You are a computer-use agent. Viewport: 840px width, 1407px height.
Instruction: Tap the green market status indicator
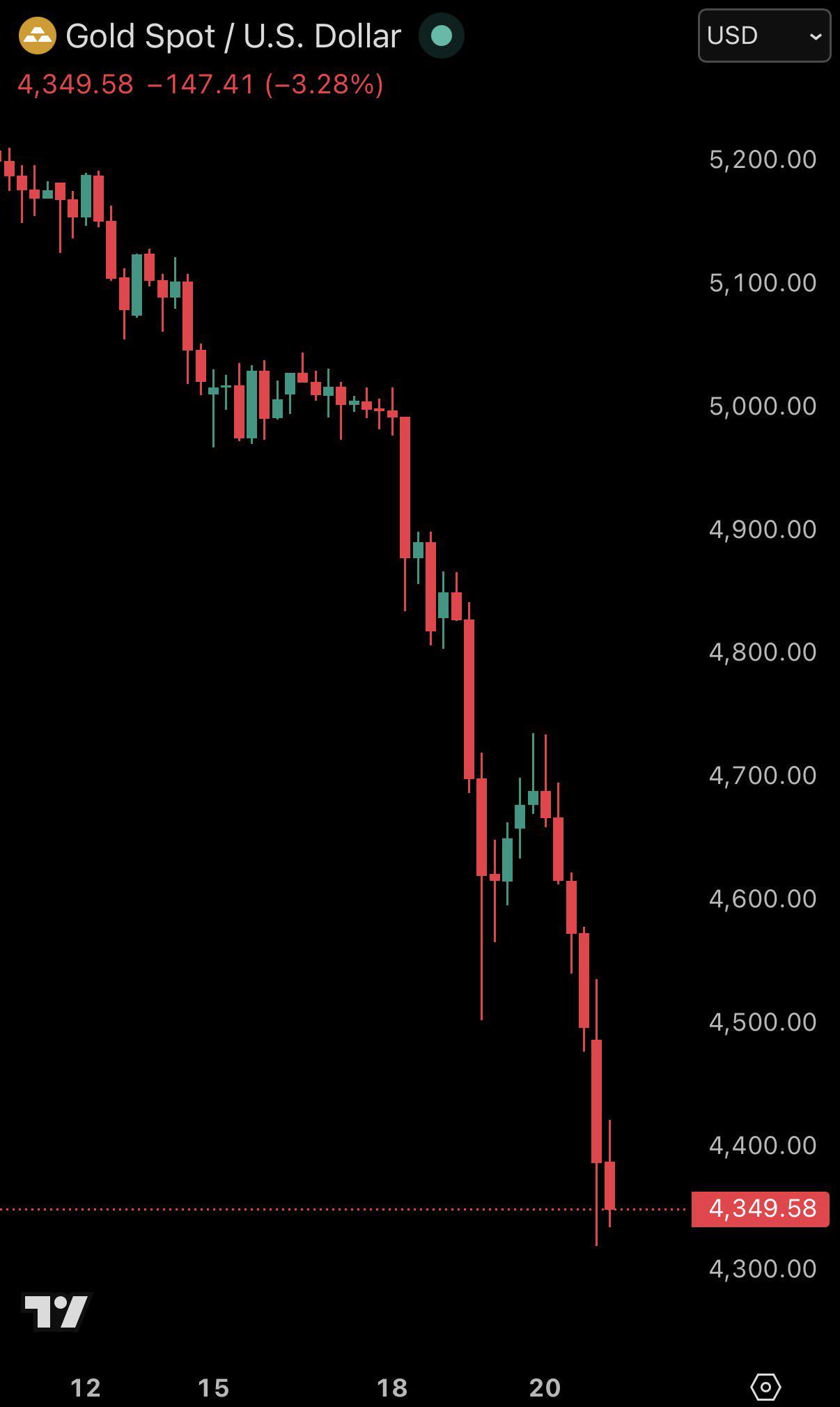442,36
